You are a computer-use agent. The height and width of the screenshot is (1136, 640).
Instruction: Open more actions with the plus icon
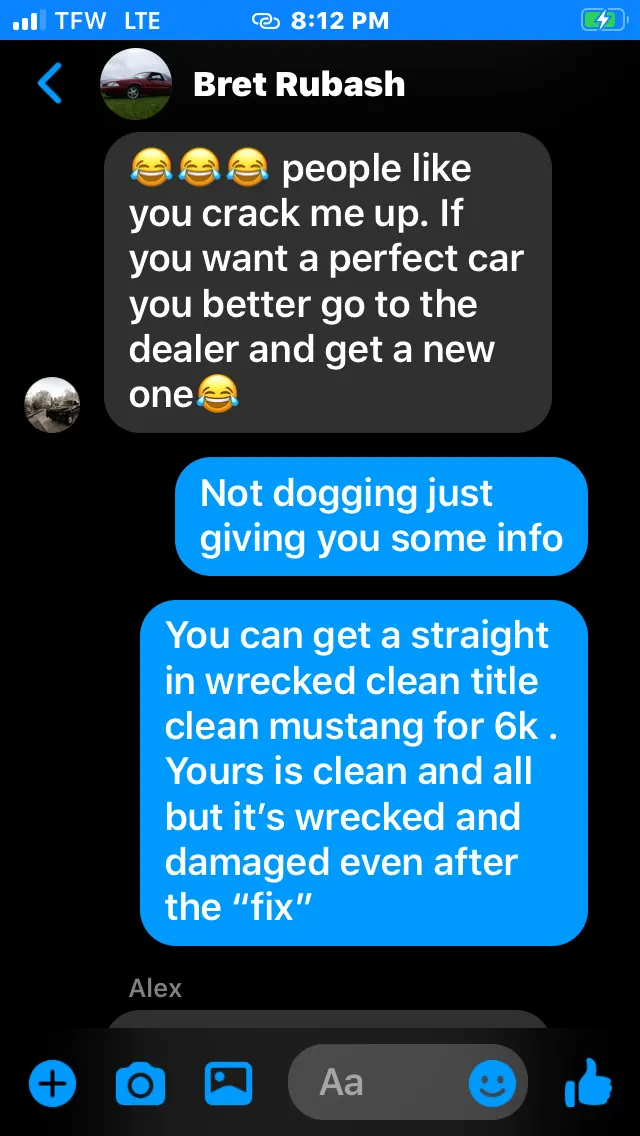[53, 1084]
